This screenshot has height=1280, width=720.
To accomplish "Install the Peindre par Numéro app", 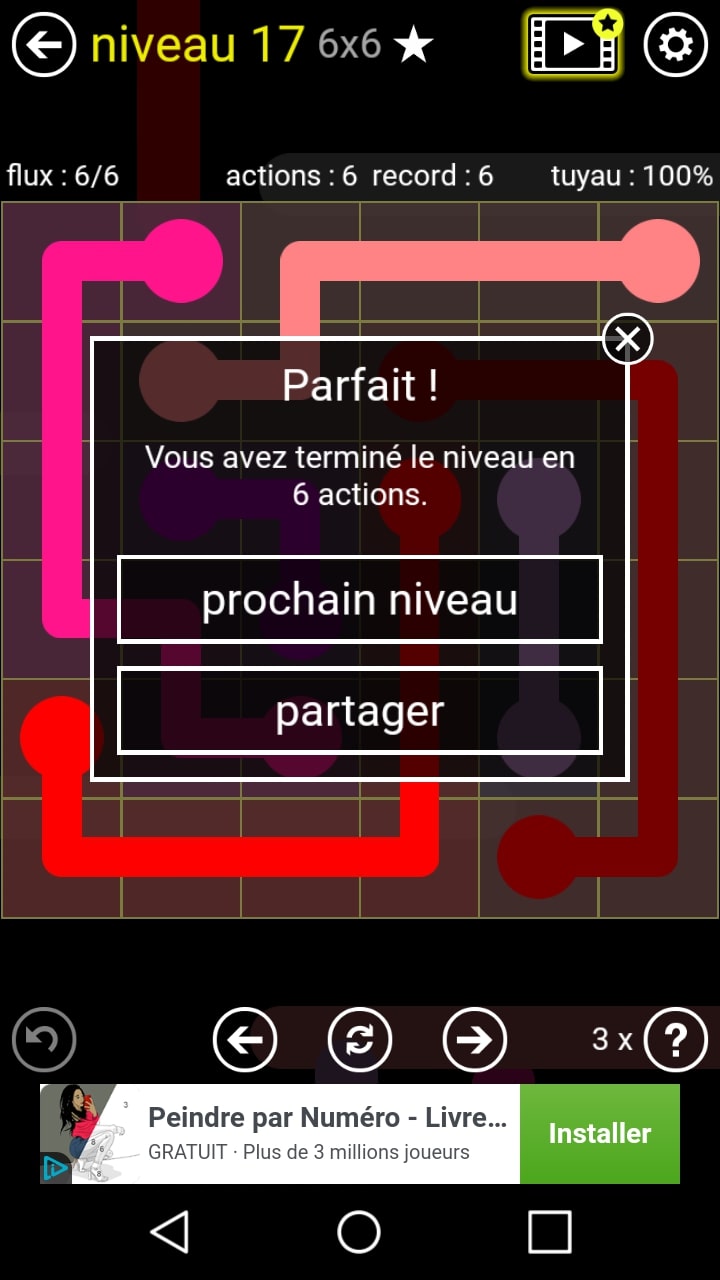I will click(x=599, y=1134).
